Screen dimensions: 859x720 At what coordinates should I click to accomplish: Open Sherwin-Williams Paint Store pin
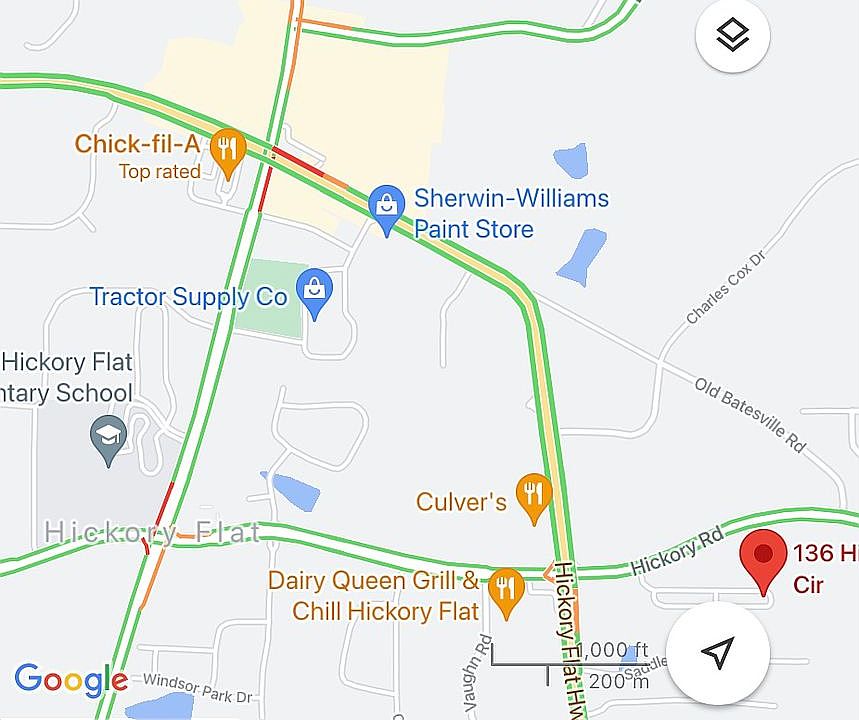386,207
